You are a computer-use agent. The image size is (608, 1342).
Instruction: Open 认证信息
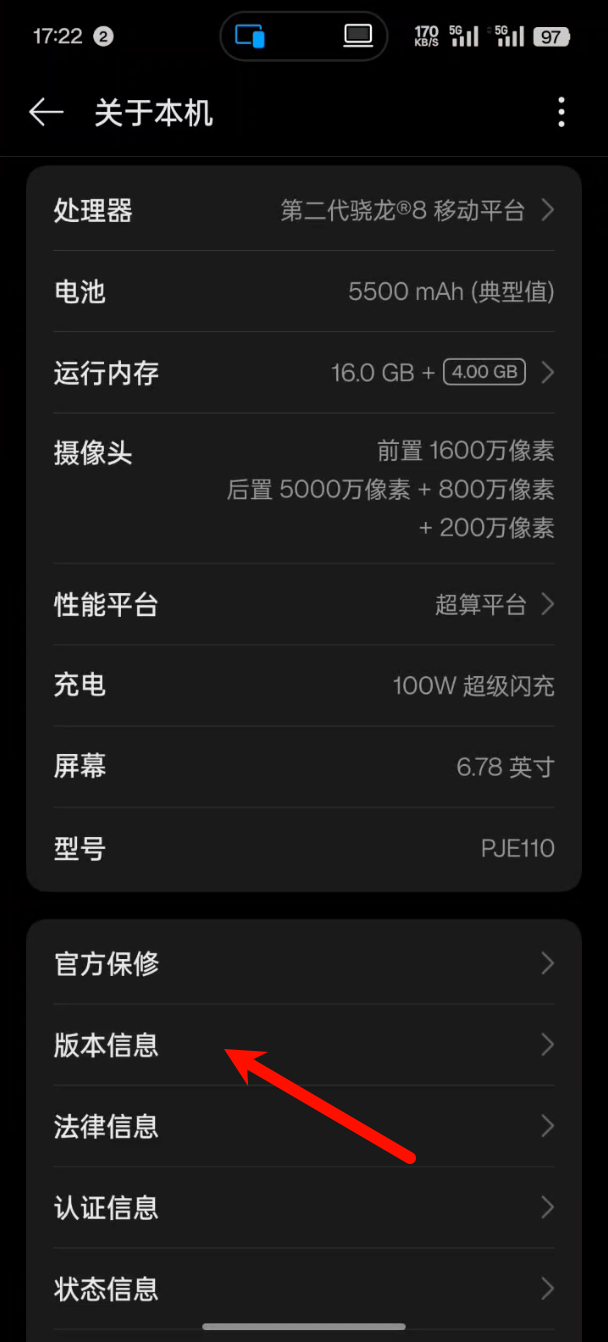point(304,1208)
